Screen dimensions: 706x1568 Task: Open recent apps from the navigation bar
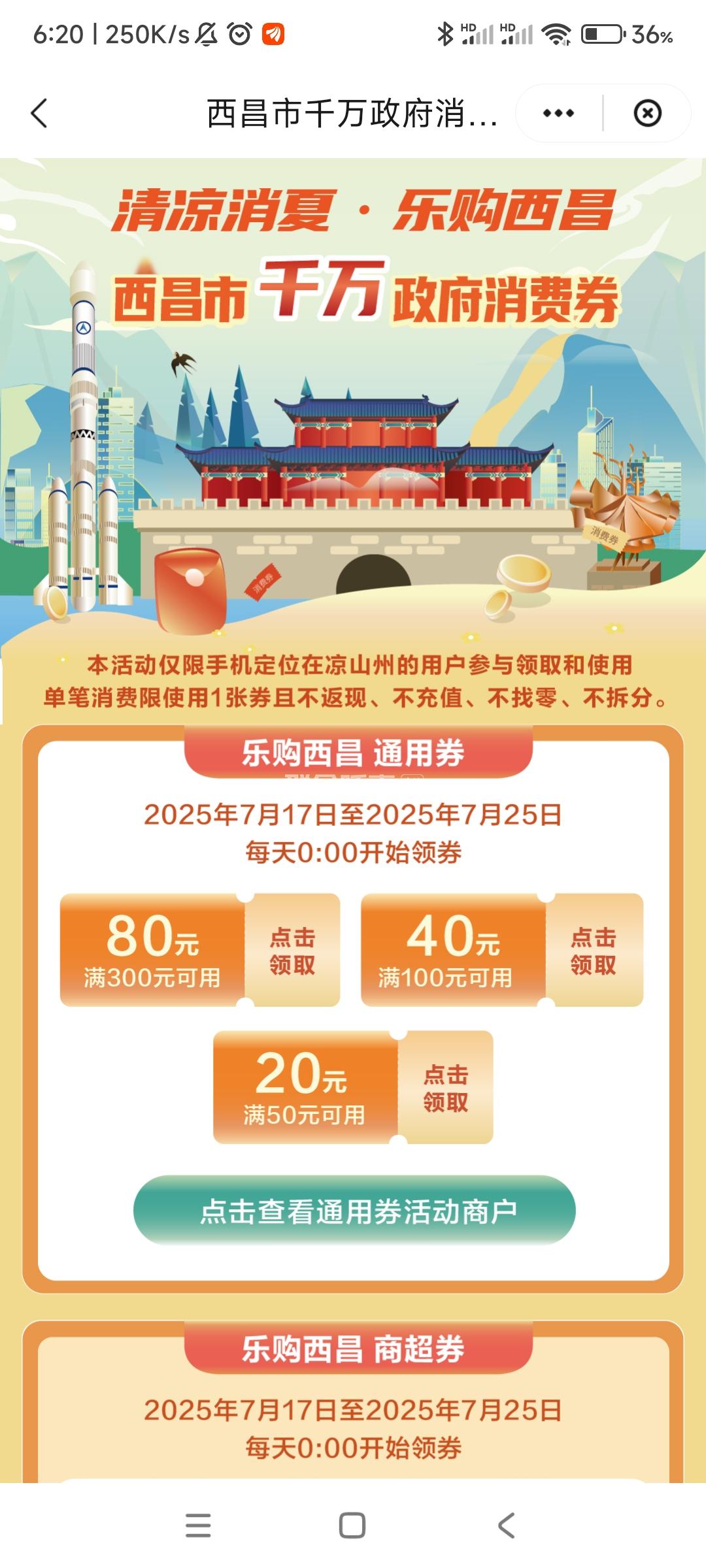[198, 1526]
